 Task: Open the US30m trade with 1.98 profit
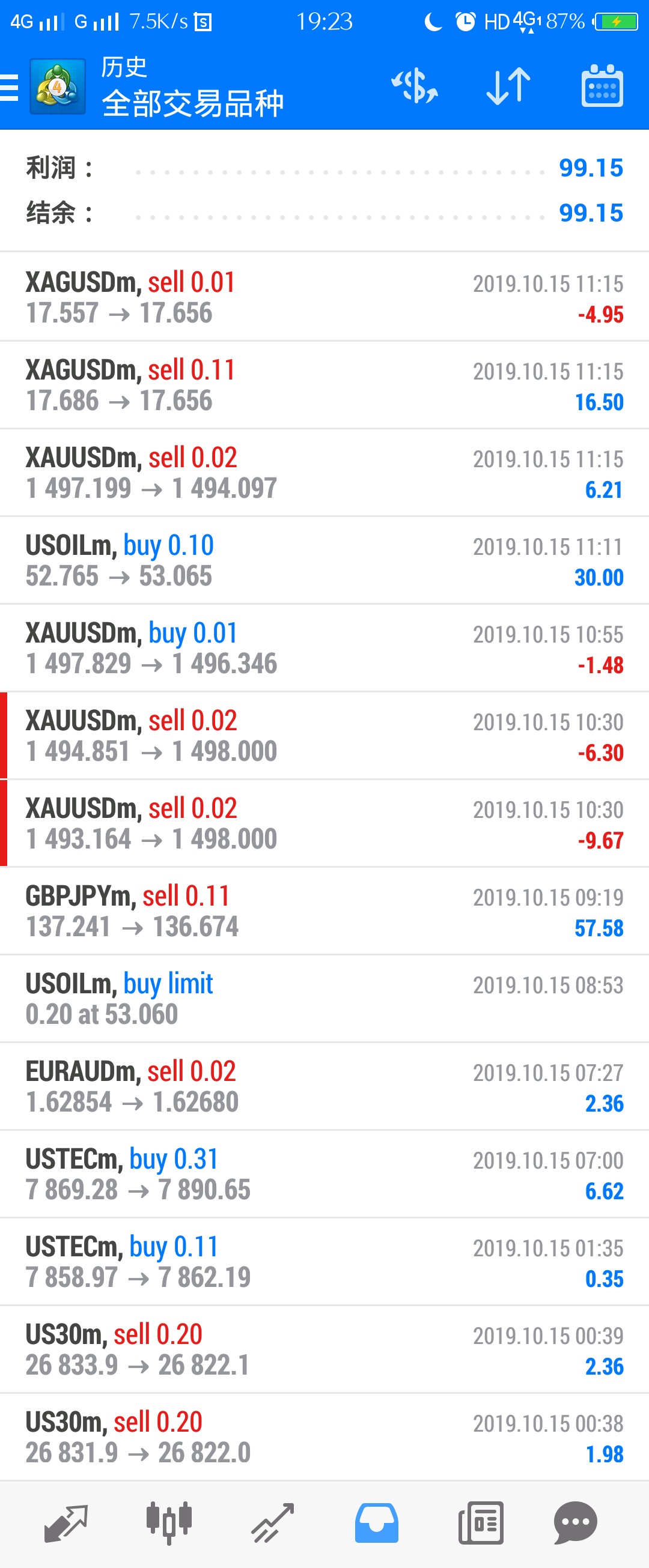click(x=324, y=1436)
